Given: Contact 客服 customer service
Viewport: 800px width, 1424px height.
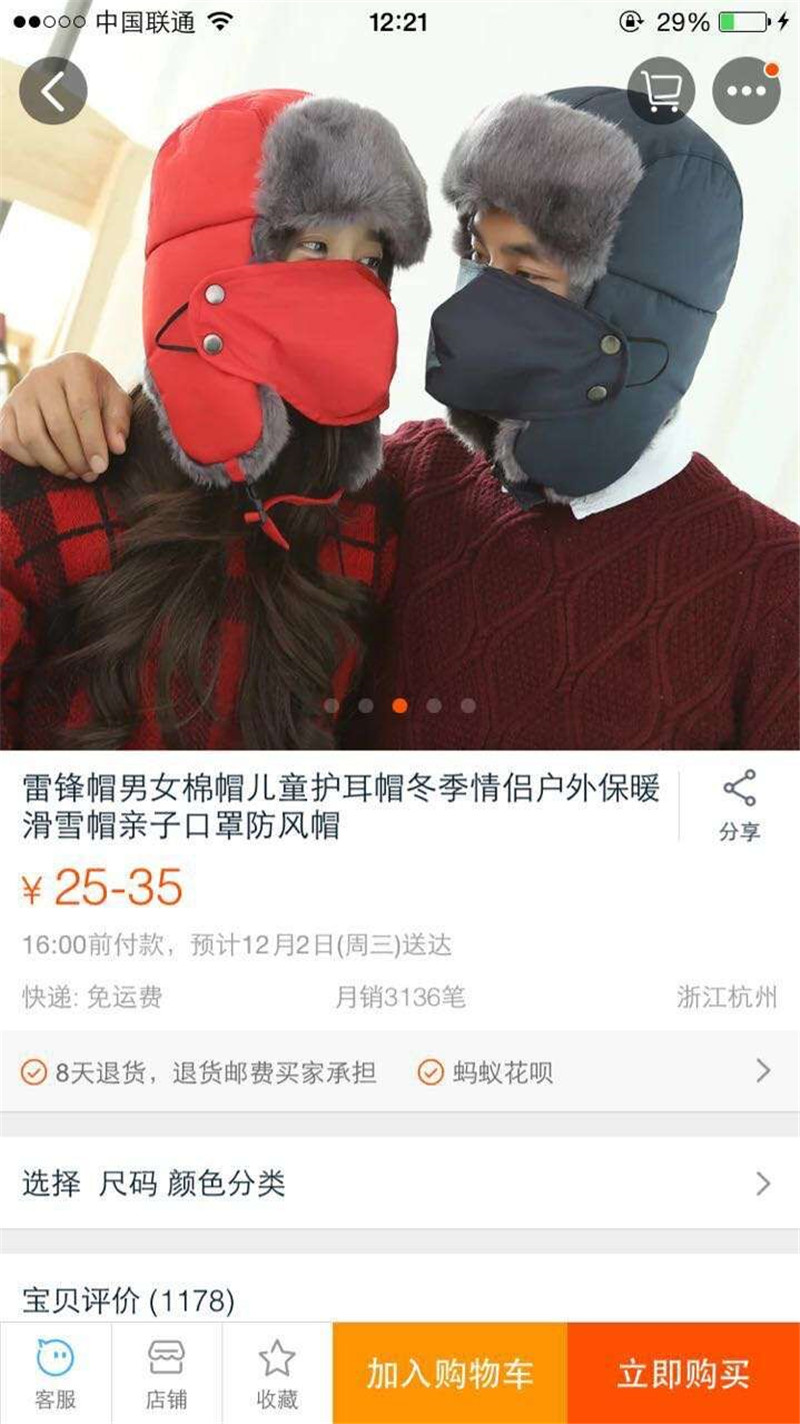Looking at the screenshot, I should pyautogui.click(x=55, y=1373).
